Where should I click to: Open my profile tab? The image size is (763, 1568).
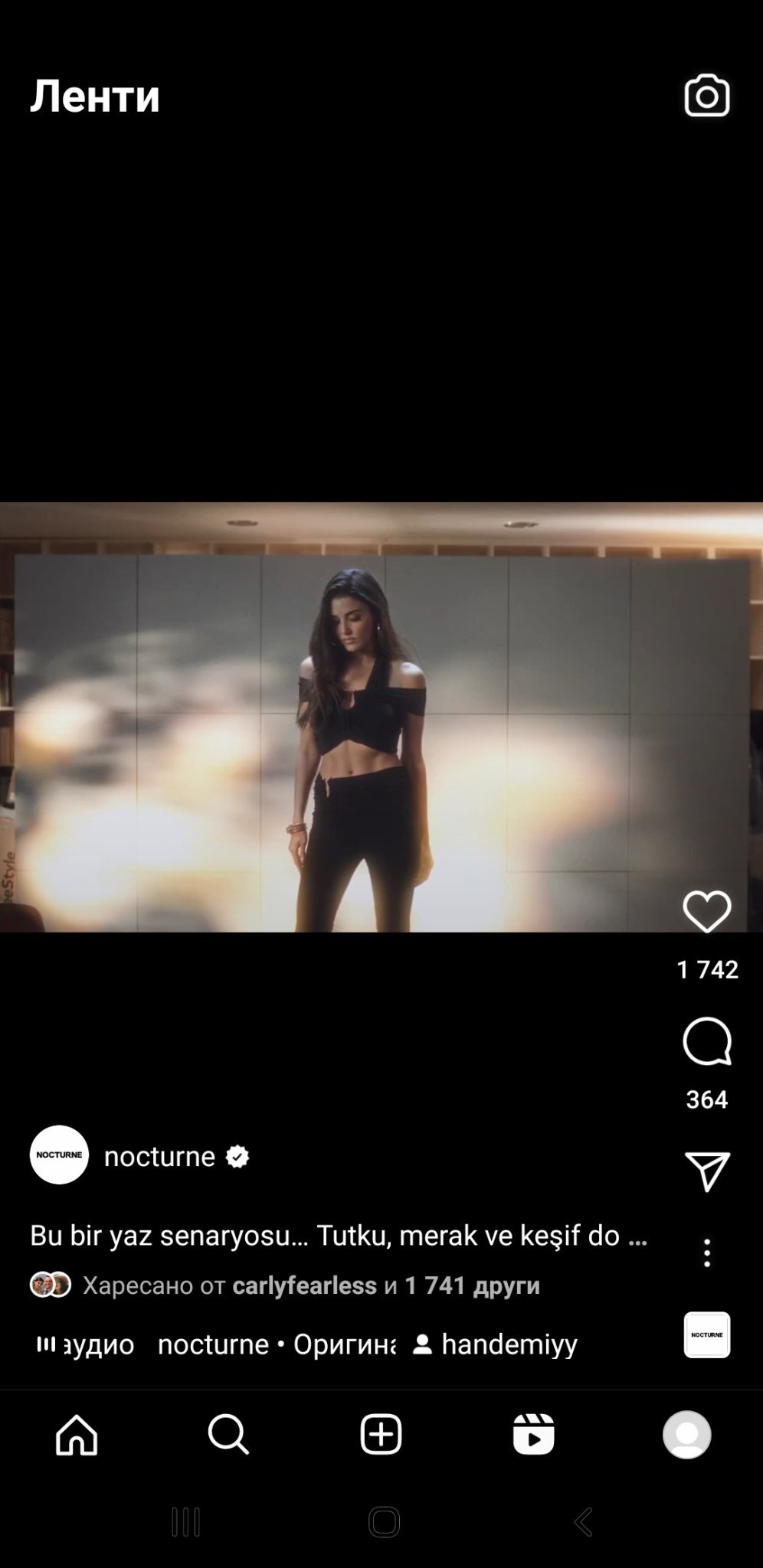[686, 1434]
